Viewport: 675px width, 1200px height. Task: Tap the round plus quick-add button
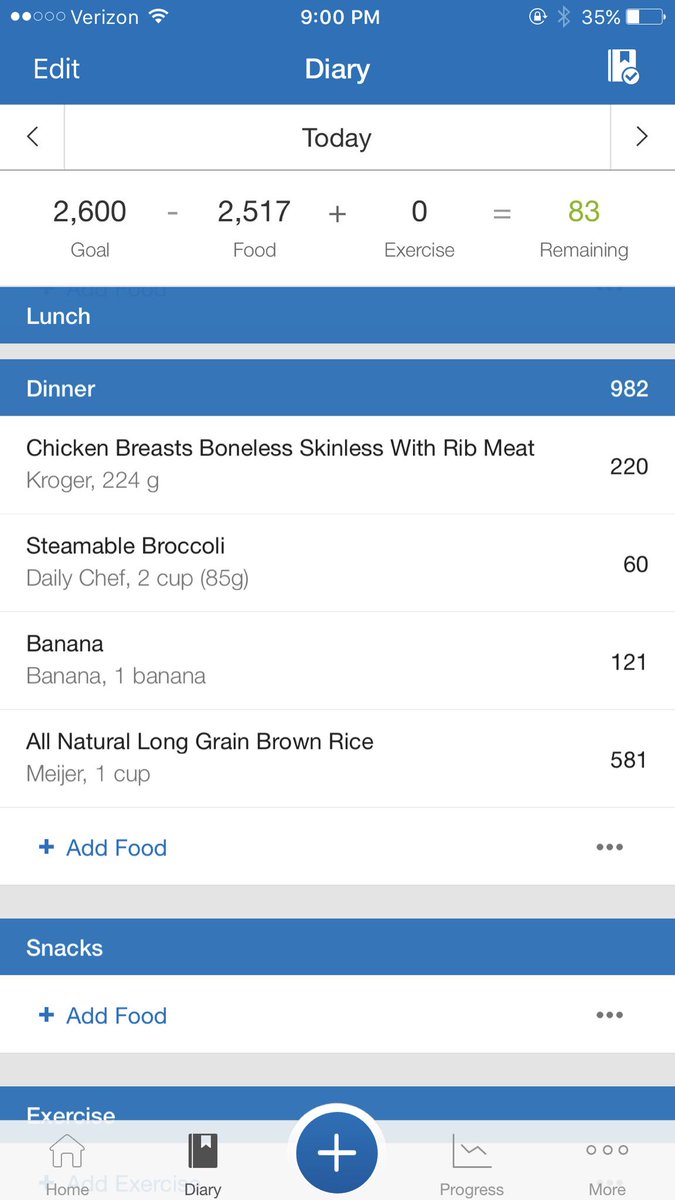(337, 1153)
